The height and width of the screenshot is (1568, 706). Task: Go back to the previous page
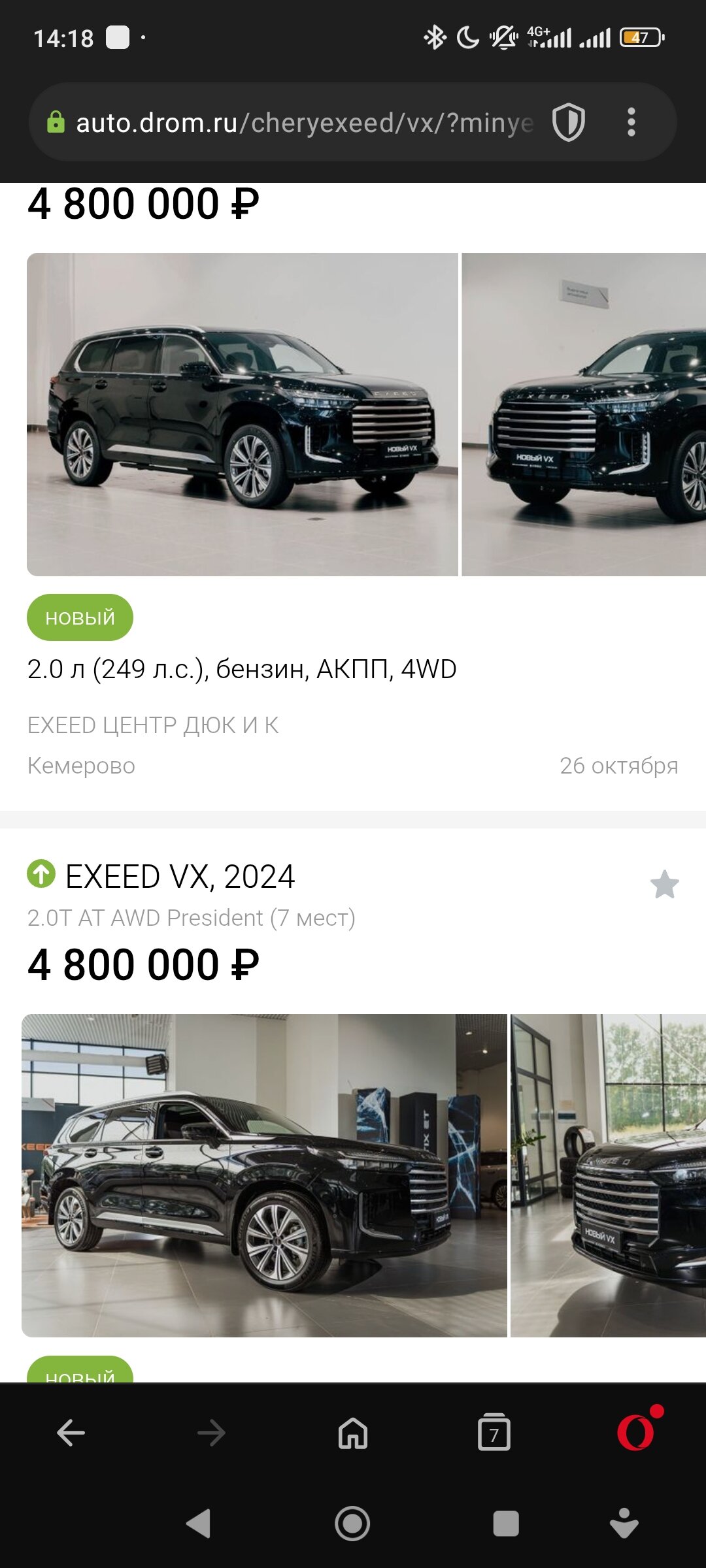pyautogui.click(x=71, y=1433)
